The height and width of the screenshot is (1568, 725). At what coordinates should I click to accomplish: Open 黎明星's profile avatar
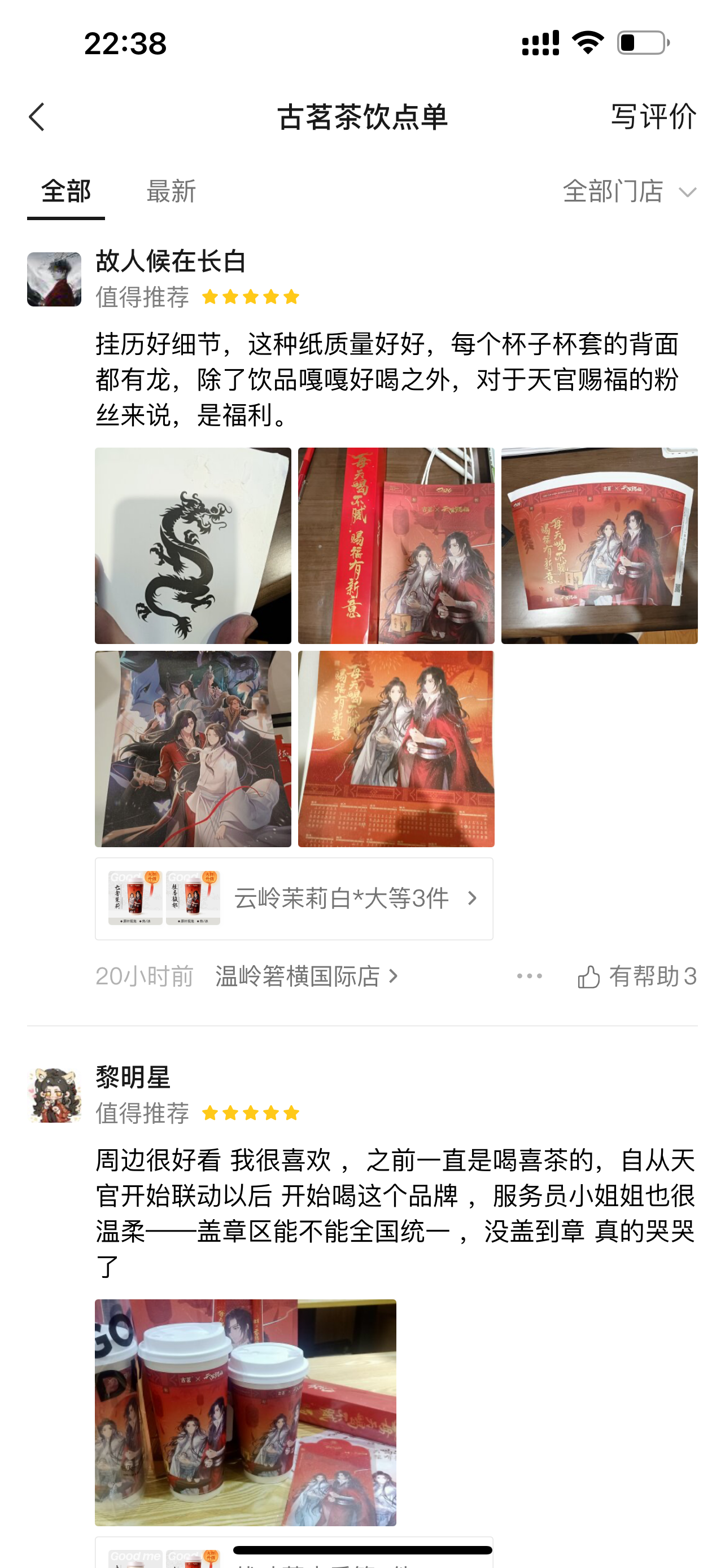pos(54,1095)
